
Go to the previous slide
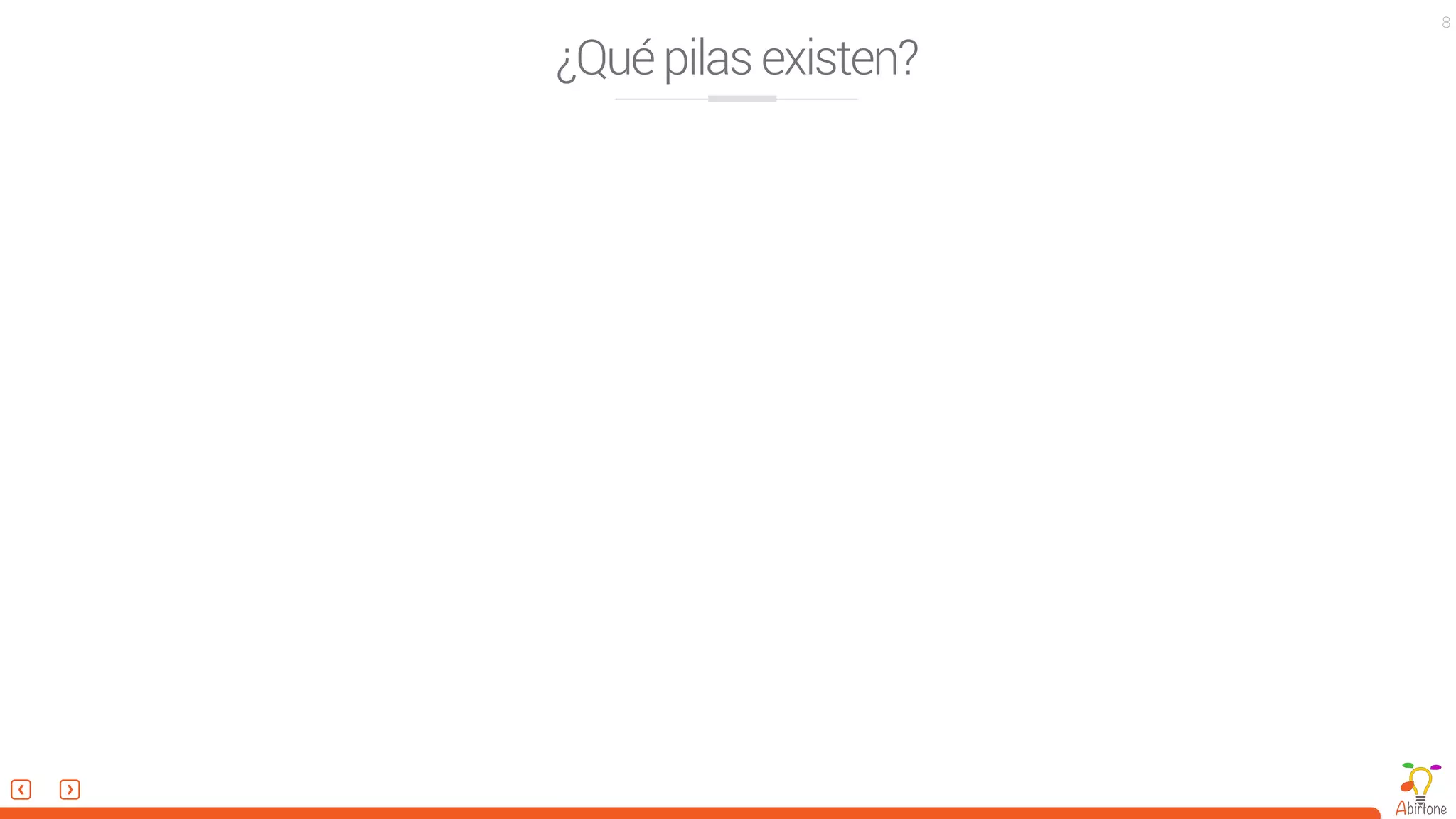click(21, 789)
